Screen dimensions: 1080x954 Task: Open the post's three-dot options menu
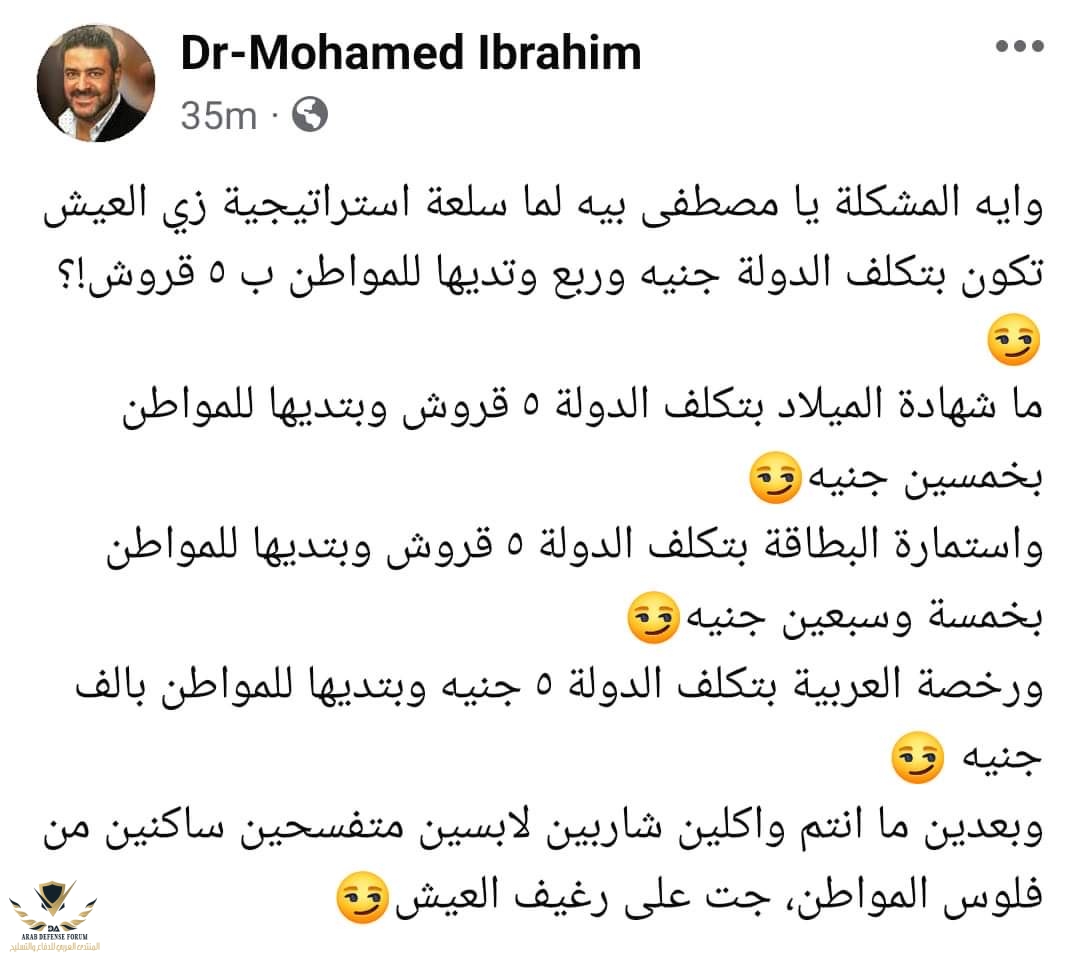pos(1021,48)
